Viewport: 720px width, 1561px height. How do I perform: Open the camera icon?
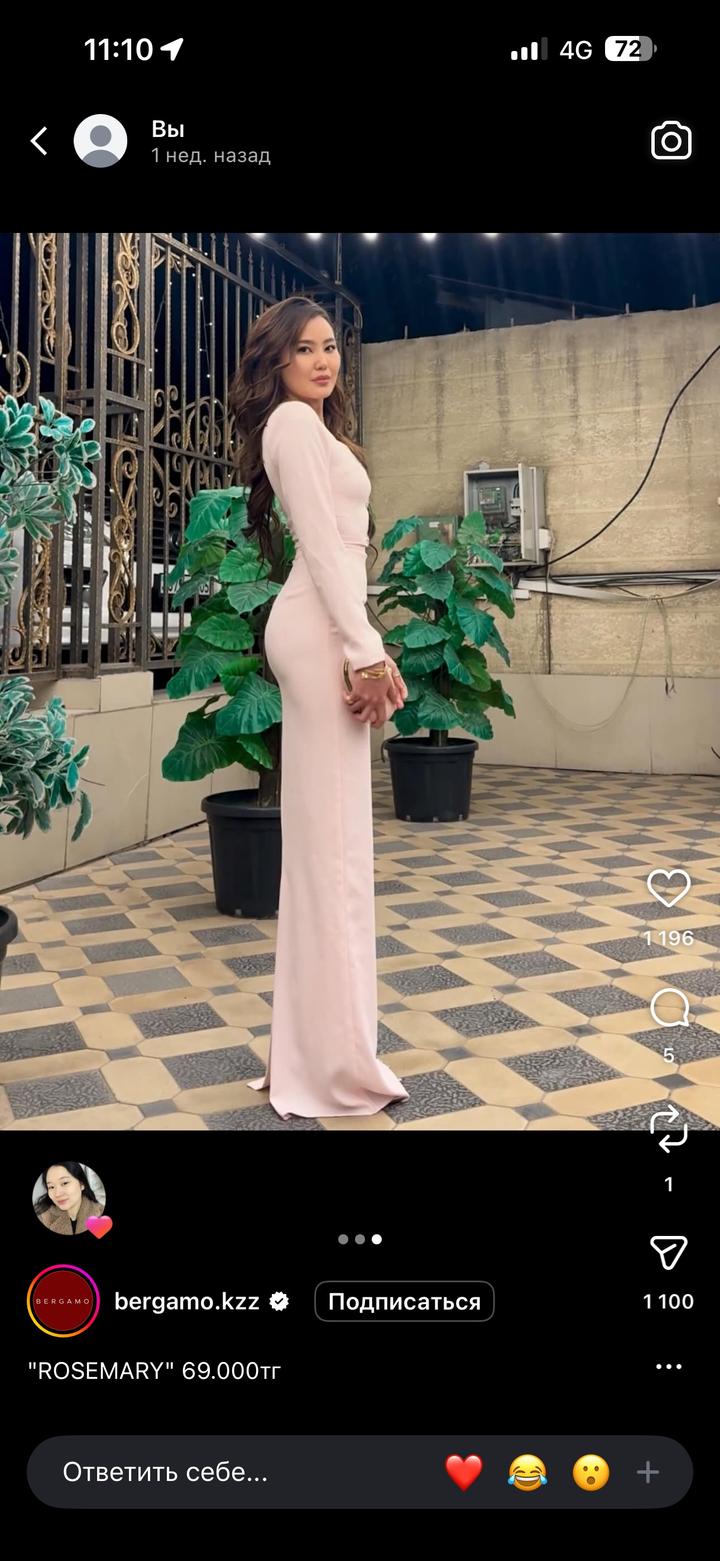tap(671, 141)
